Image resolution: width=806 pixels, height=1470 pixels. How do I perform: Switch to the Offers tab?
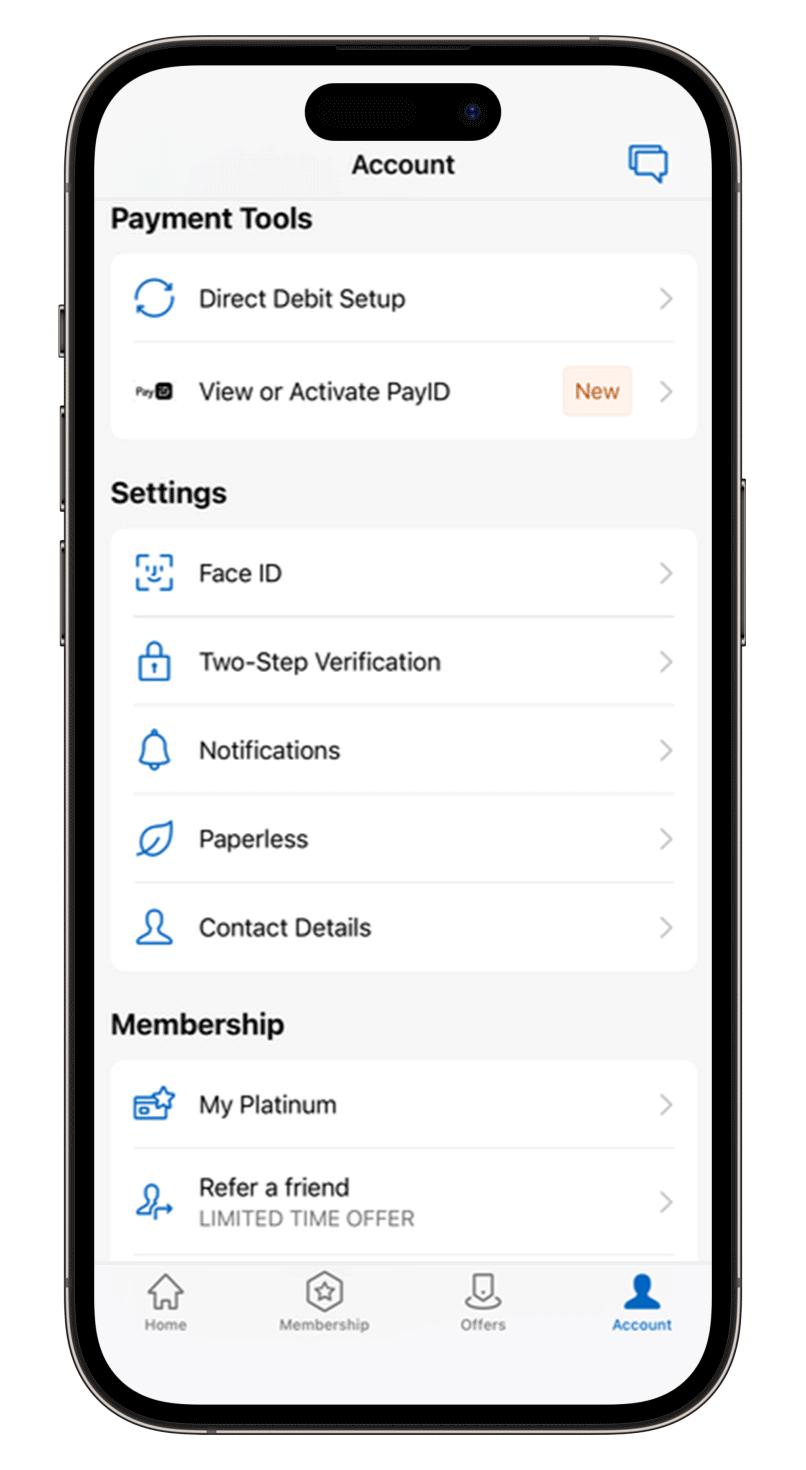tap(483, 1303)
